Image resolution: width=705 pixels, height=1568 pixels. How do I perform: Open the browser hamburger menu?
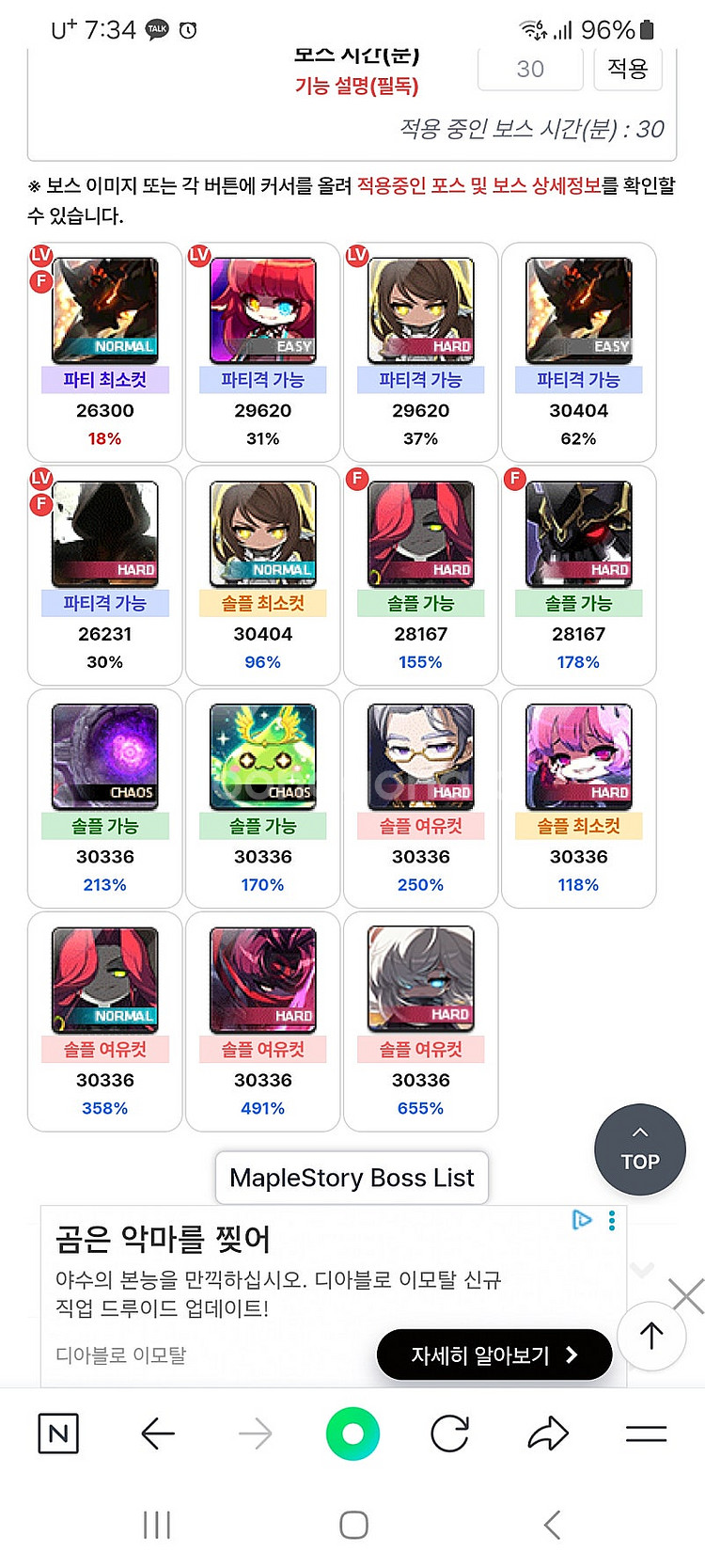646,1433
